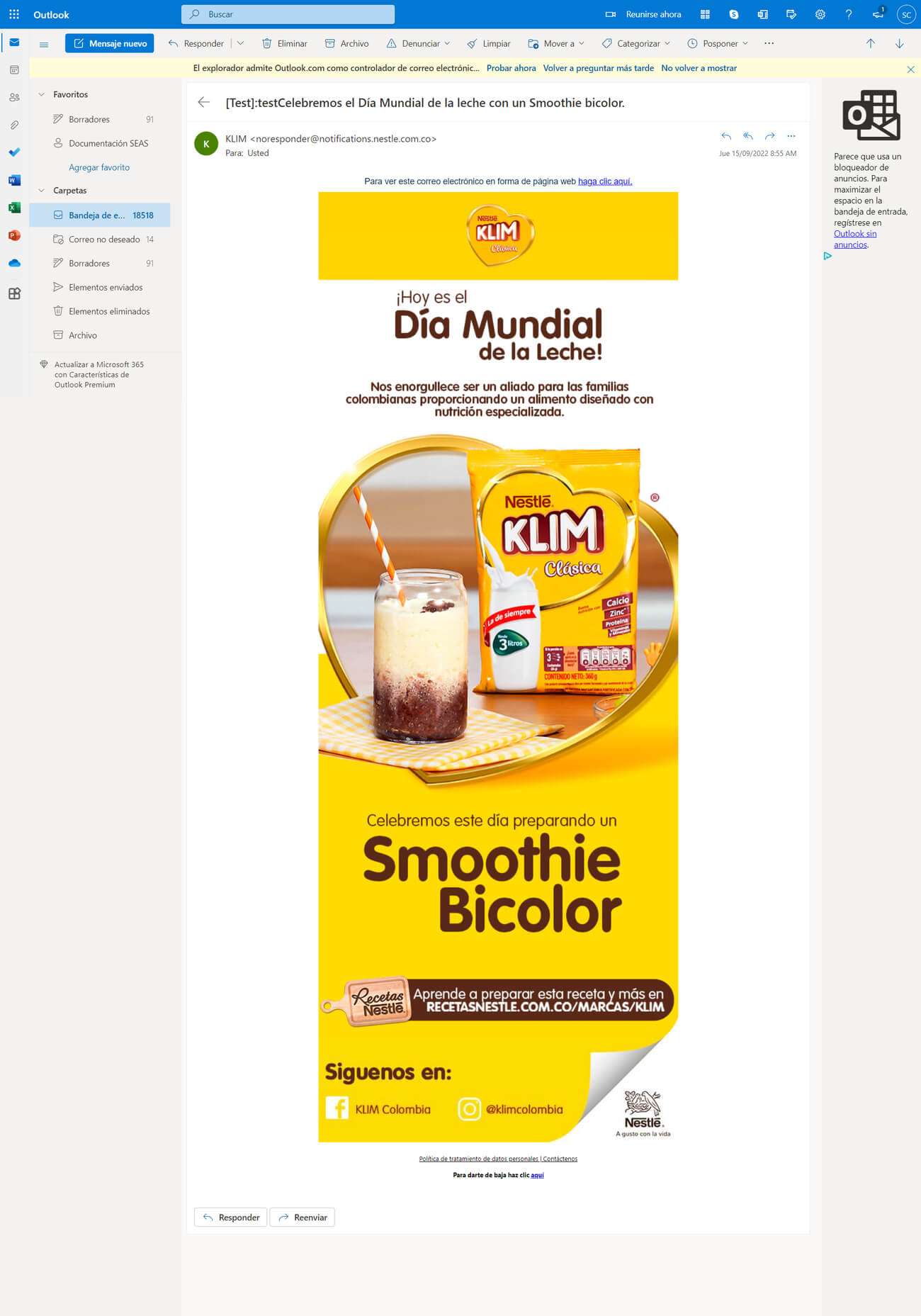The height and width of the screenshot is (1316, 921).
Task: Open Elementos enviados folder
Action: click(105, 287)
